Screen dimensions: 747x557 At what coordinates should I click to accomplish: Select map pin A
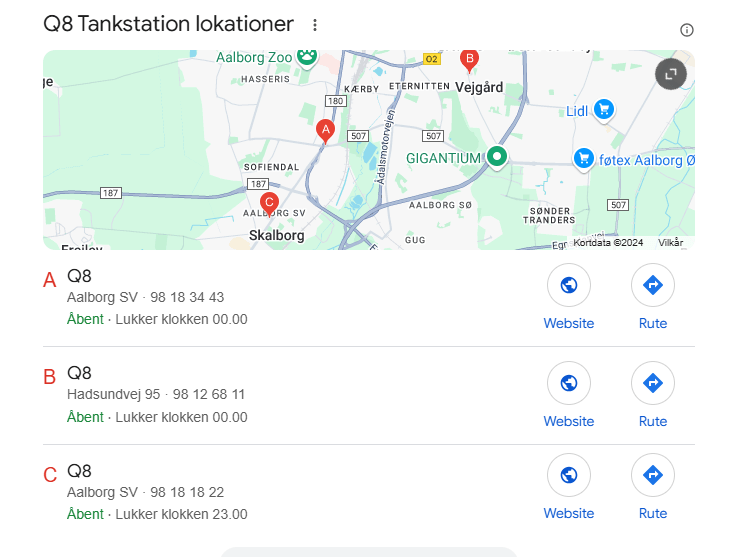pyautogui.click(x=325, y=131)
